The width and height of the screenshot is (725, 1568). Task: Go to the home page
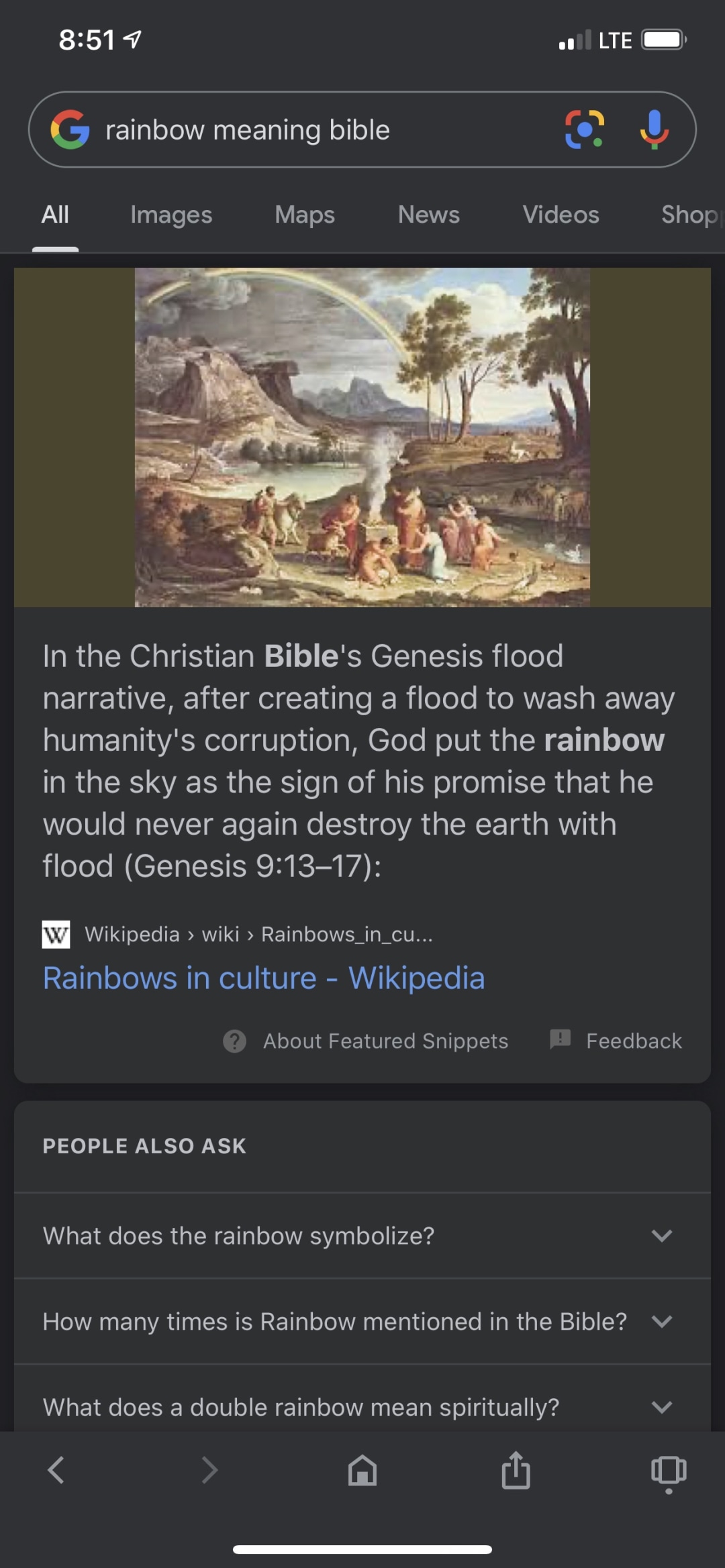[x=362, y=1469]
